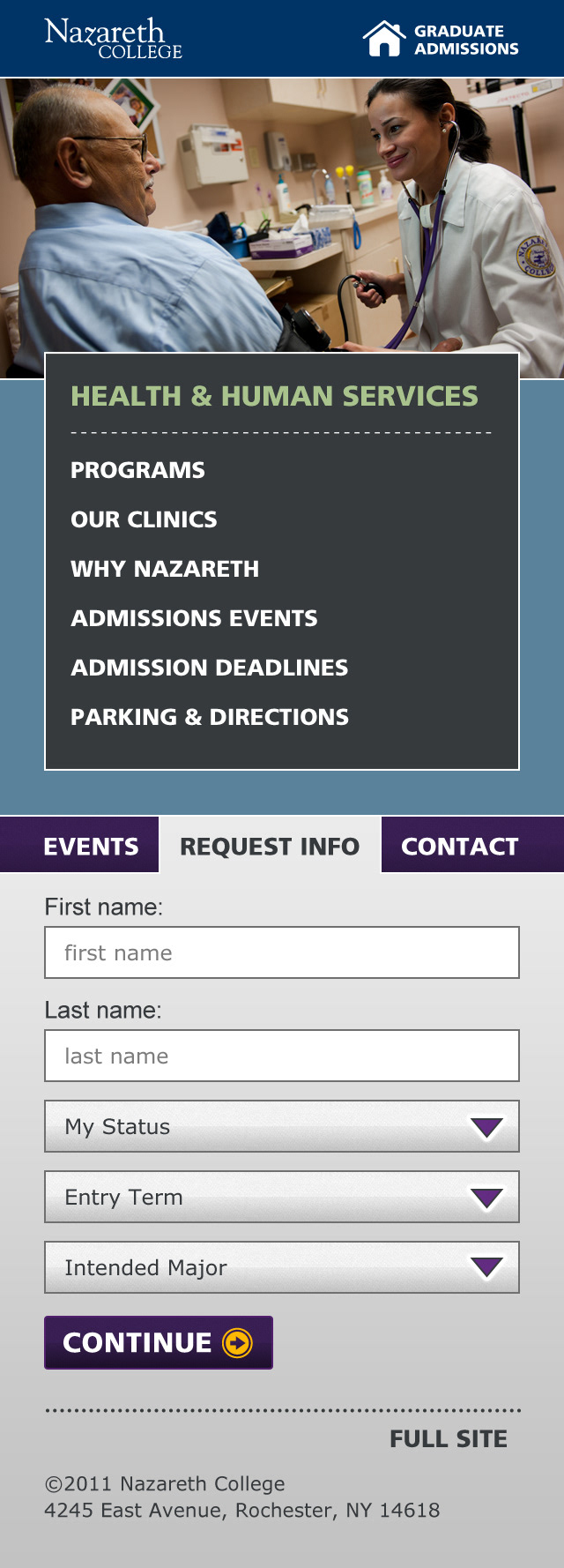Open Admissions Events link

point(194,618)
